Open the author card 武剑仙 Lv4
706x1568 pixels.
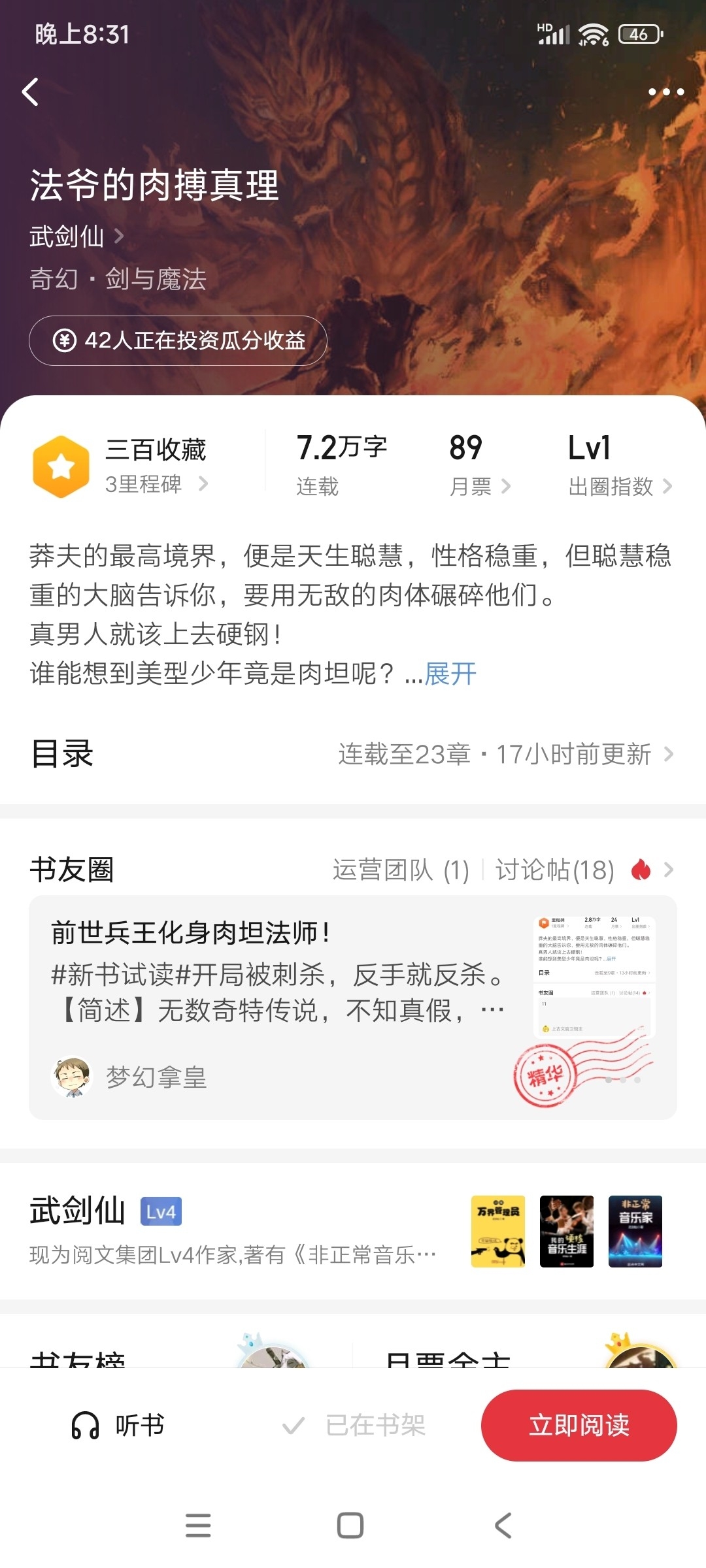point(235,1230)
